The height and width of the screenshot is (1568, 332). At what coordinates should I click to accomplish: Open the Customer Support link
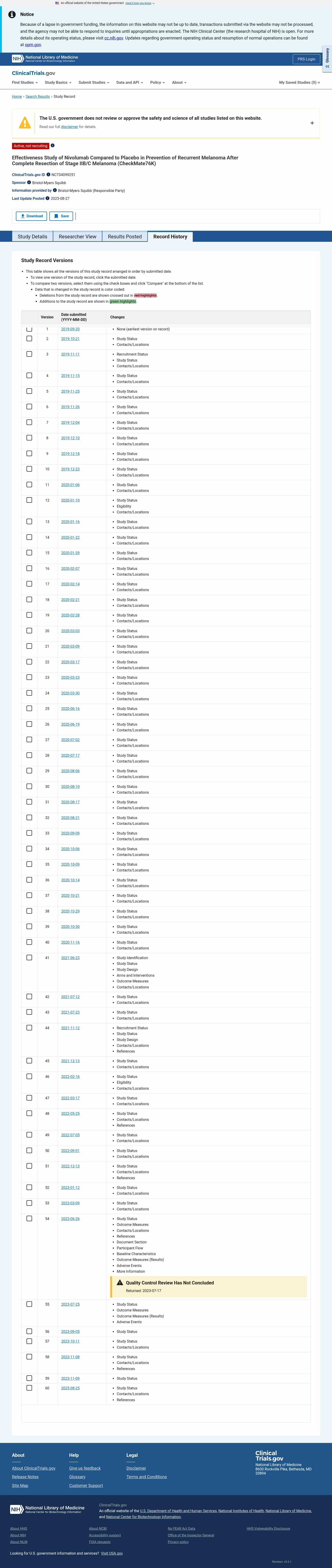(86, 1485)
